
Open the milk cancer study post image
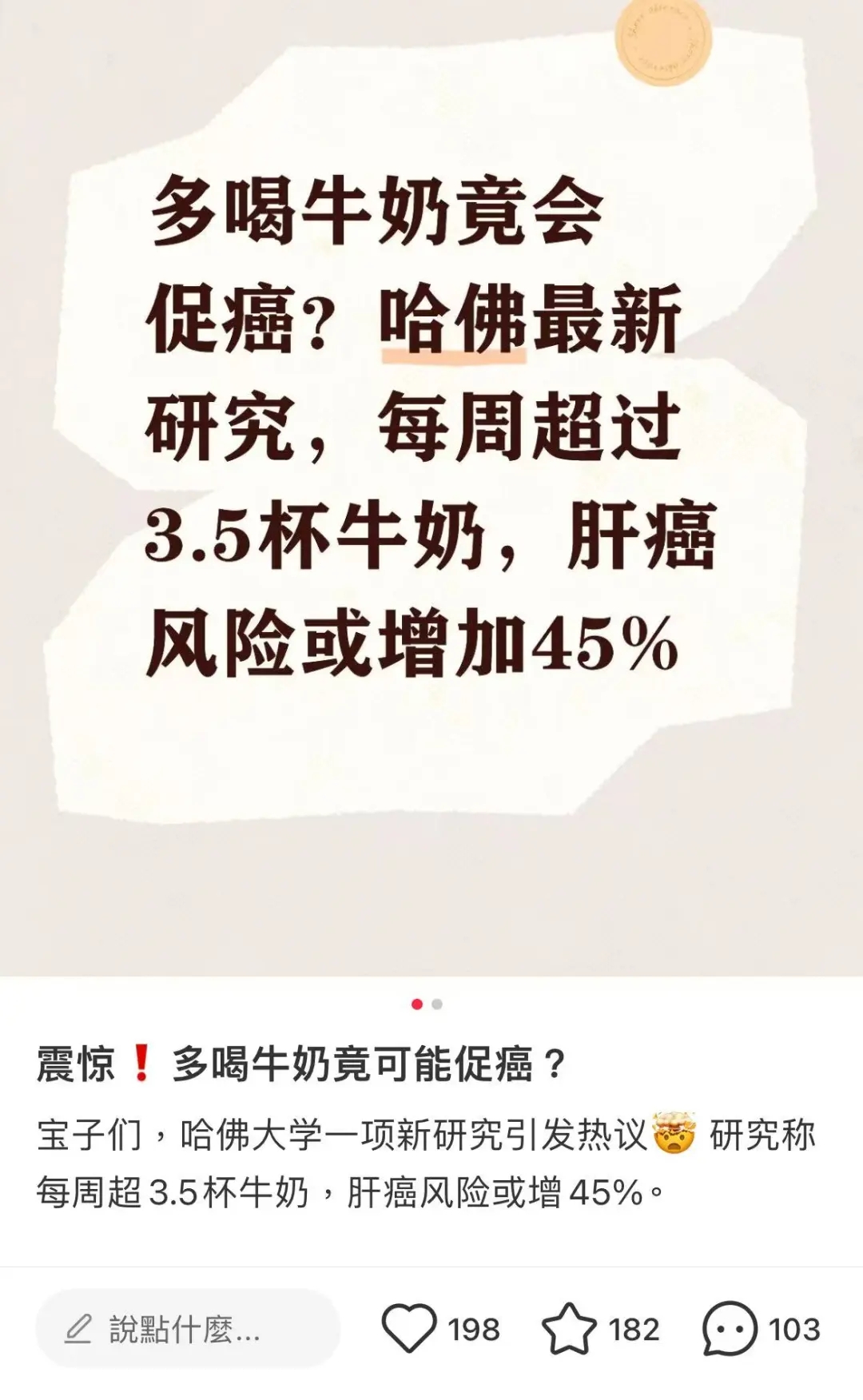point(431,487)
